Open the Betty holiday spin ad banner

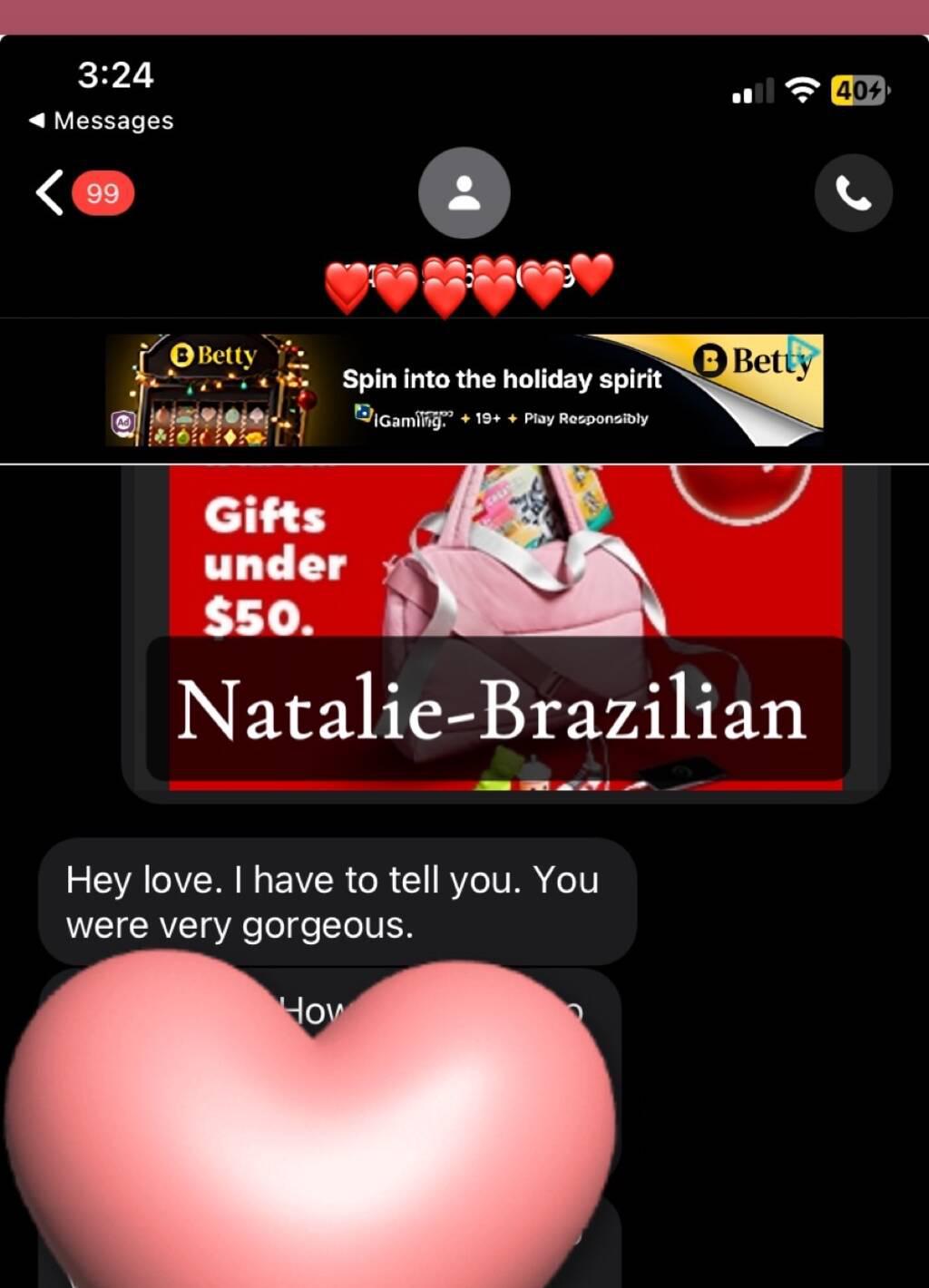[x=464, y=390]
